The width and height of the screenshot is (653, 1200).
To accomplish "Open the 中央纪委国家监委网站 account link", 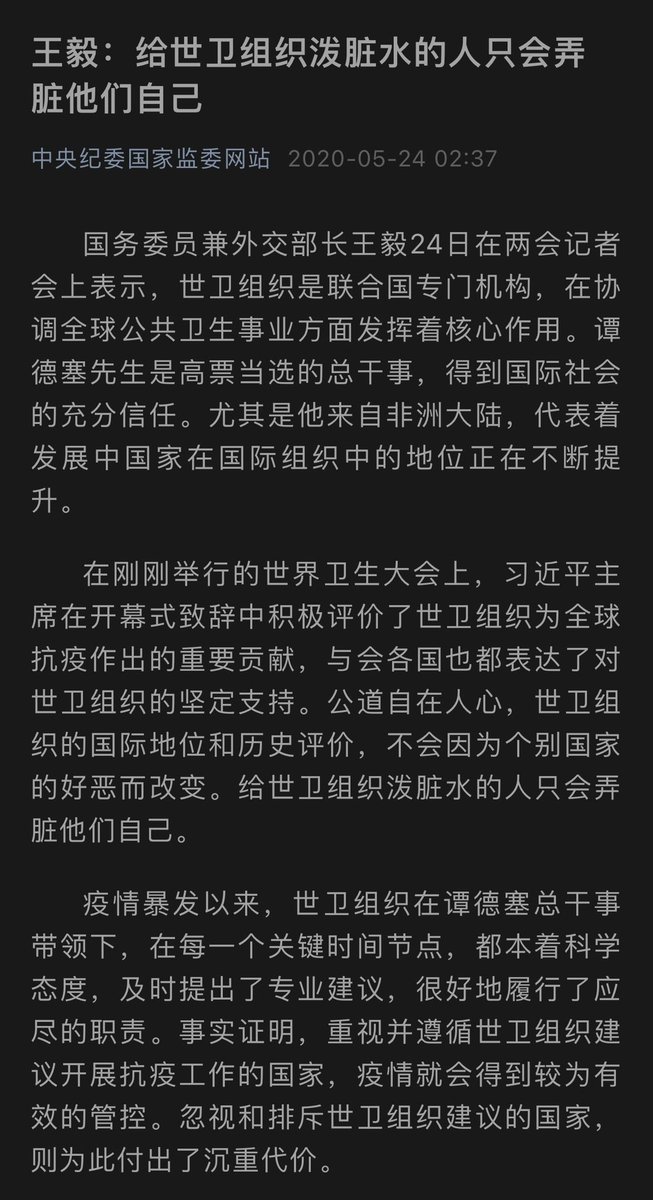I will pyautogui.click(x=150, y=159).
